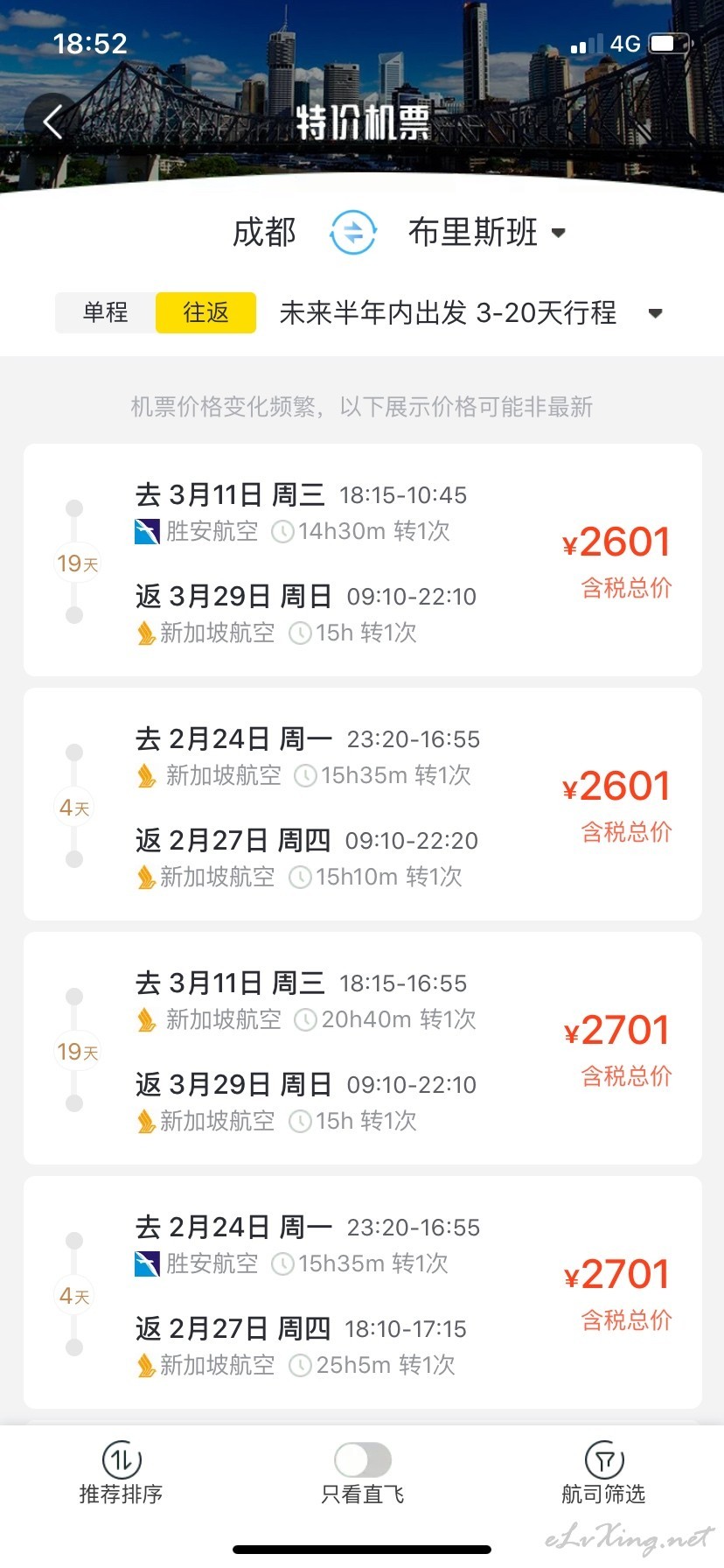Open 2月24日 新加坡航空 ¥2601 flight card
The width and height of the screenshot is (724, 1568).
point(362,804)
